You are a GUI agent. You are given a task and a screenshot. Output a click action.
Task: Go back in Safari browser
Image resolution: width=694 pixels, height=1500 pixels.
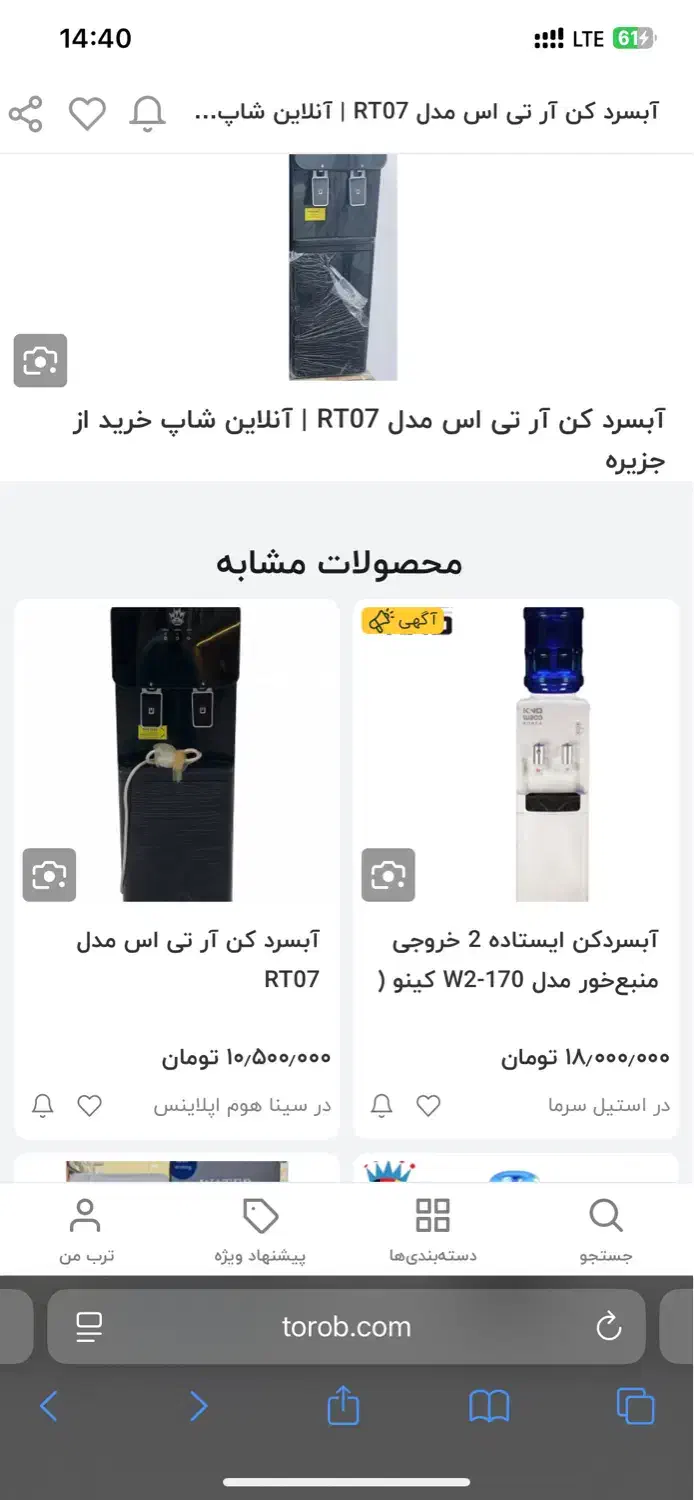pyautogui.click(x=48, y=1407)
